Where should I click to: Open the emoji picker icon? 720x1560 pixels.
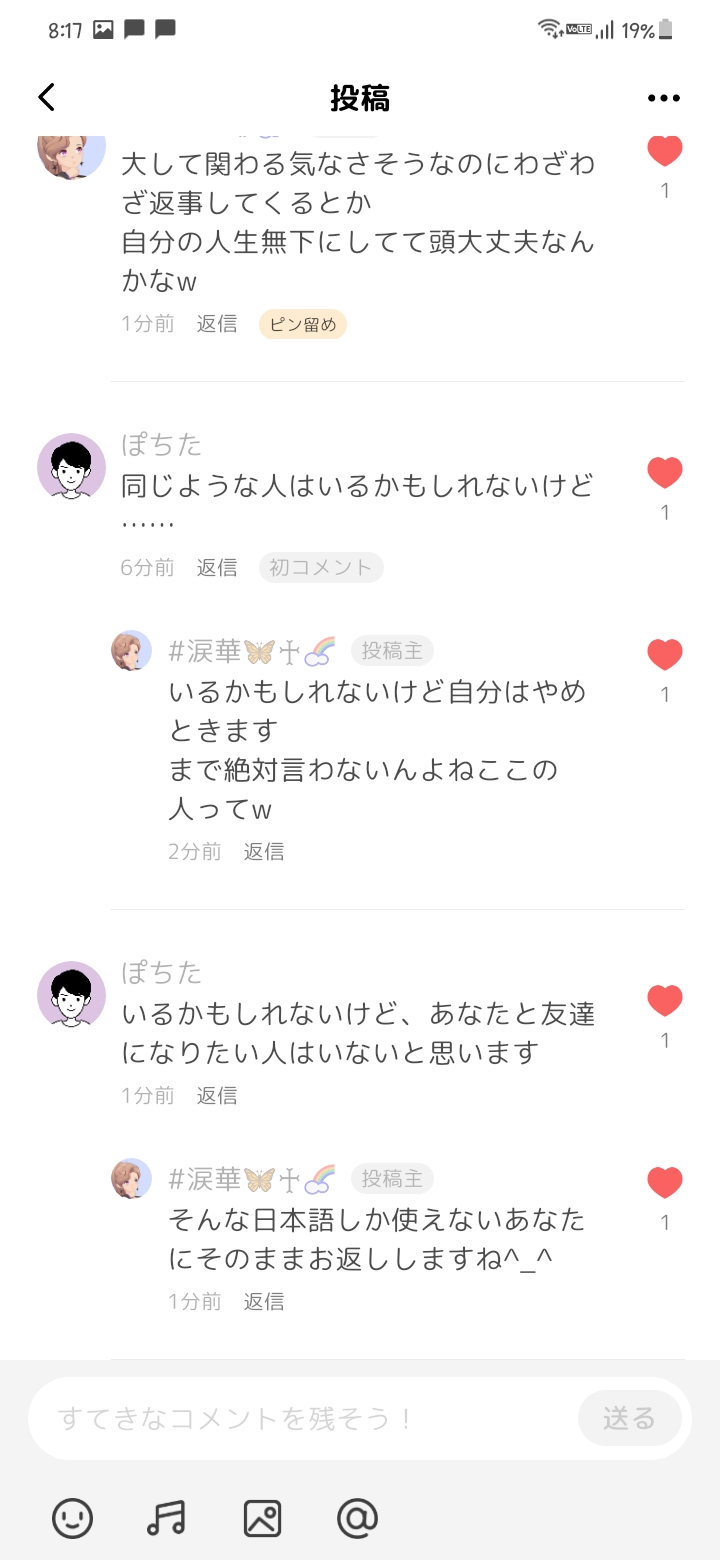click(x=70, y=1518)
